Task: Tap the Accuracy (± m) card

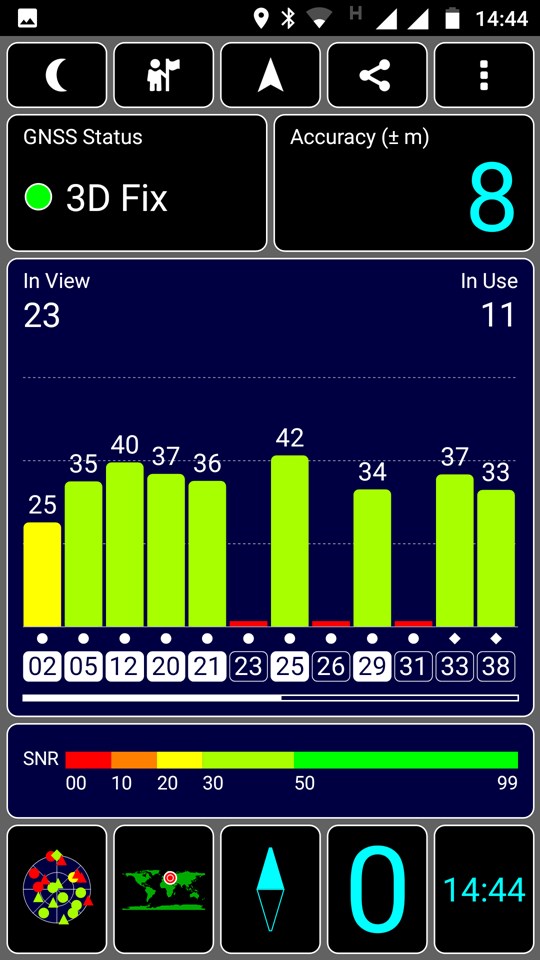Action: click(x=404, y=183)
